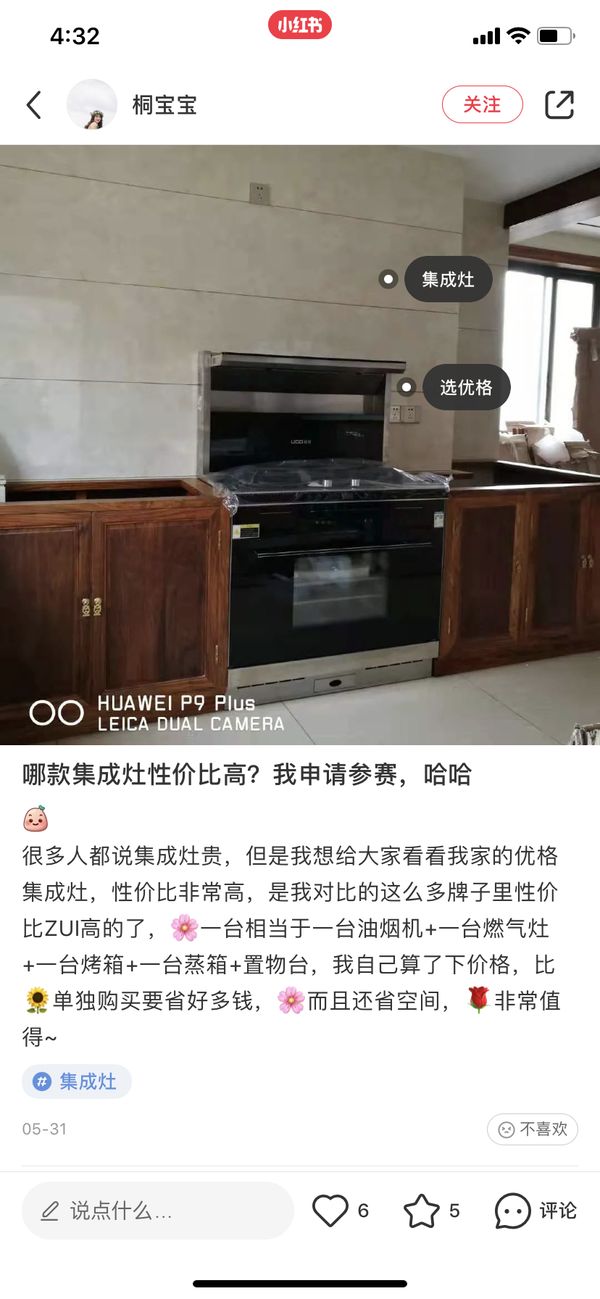Like this post with the heart
The height and width of the screenshot is (1299, 600).
(x=331, y=1211)
